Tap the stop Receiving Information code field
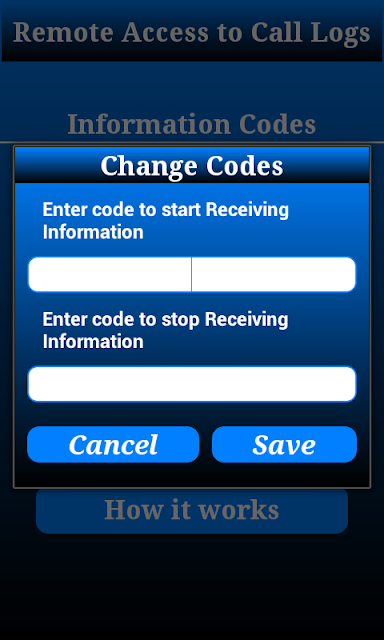384x640 pixels. pyautogui.click(x=192, y=384)
